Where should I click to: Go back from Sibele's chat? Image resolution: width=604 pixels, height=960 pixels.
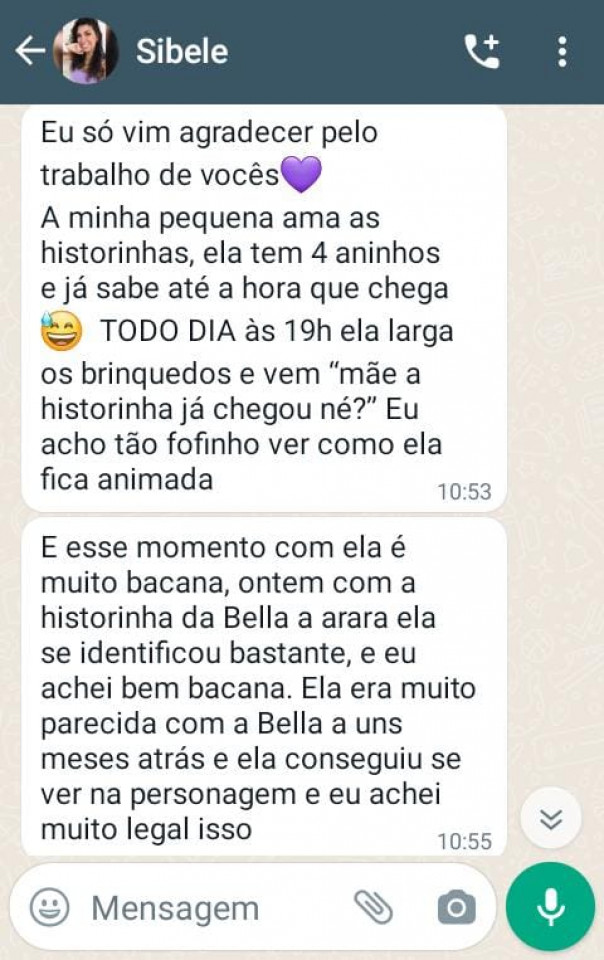[x=30, y=51]
